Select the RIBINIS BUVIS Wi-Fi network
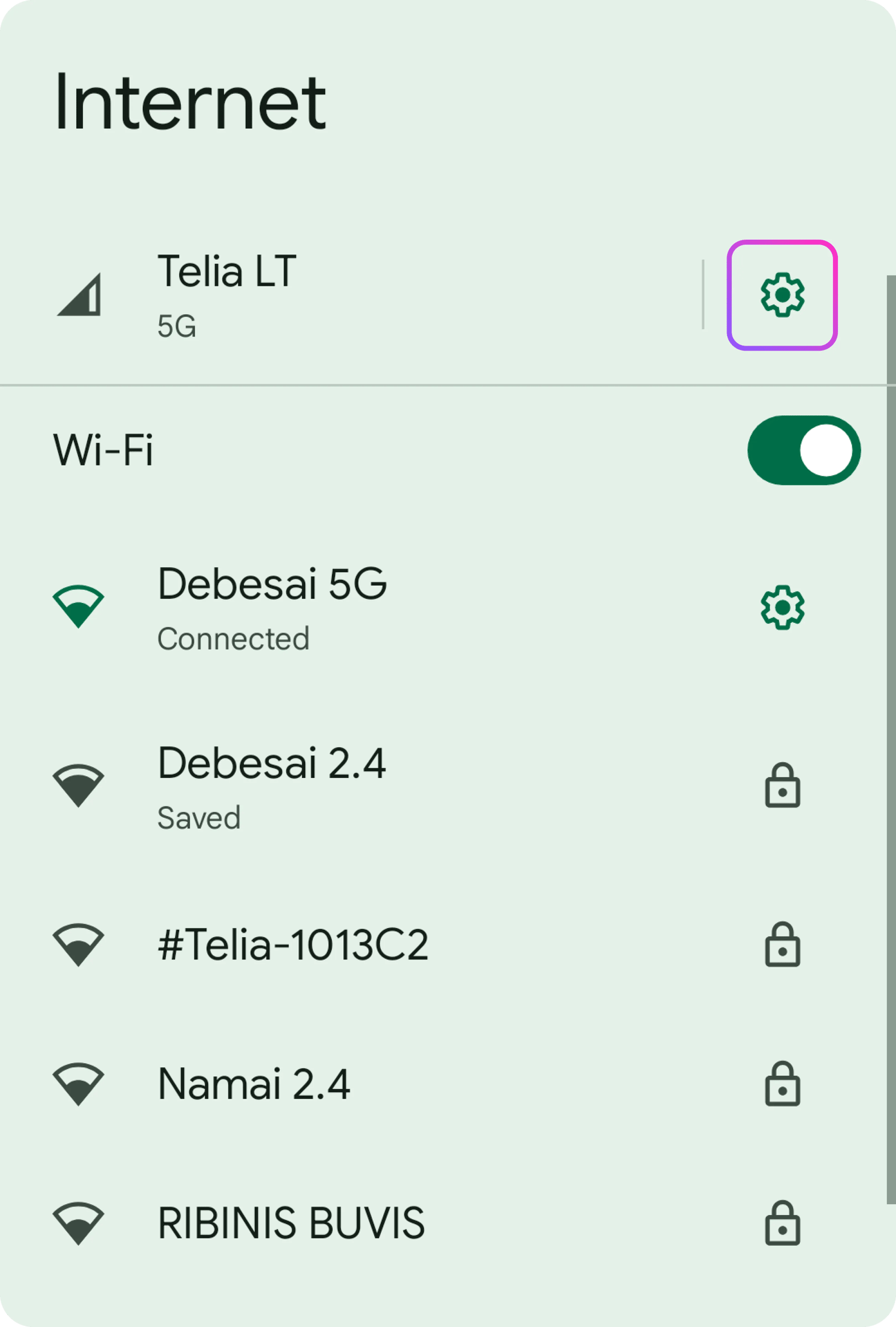This screenshot has width=896, height=1327. click(363, 1223)
